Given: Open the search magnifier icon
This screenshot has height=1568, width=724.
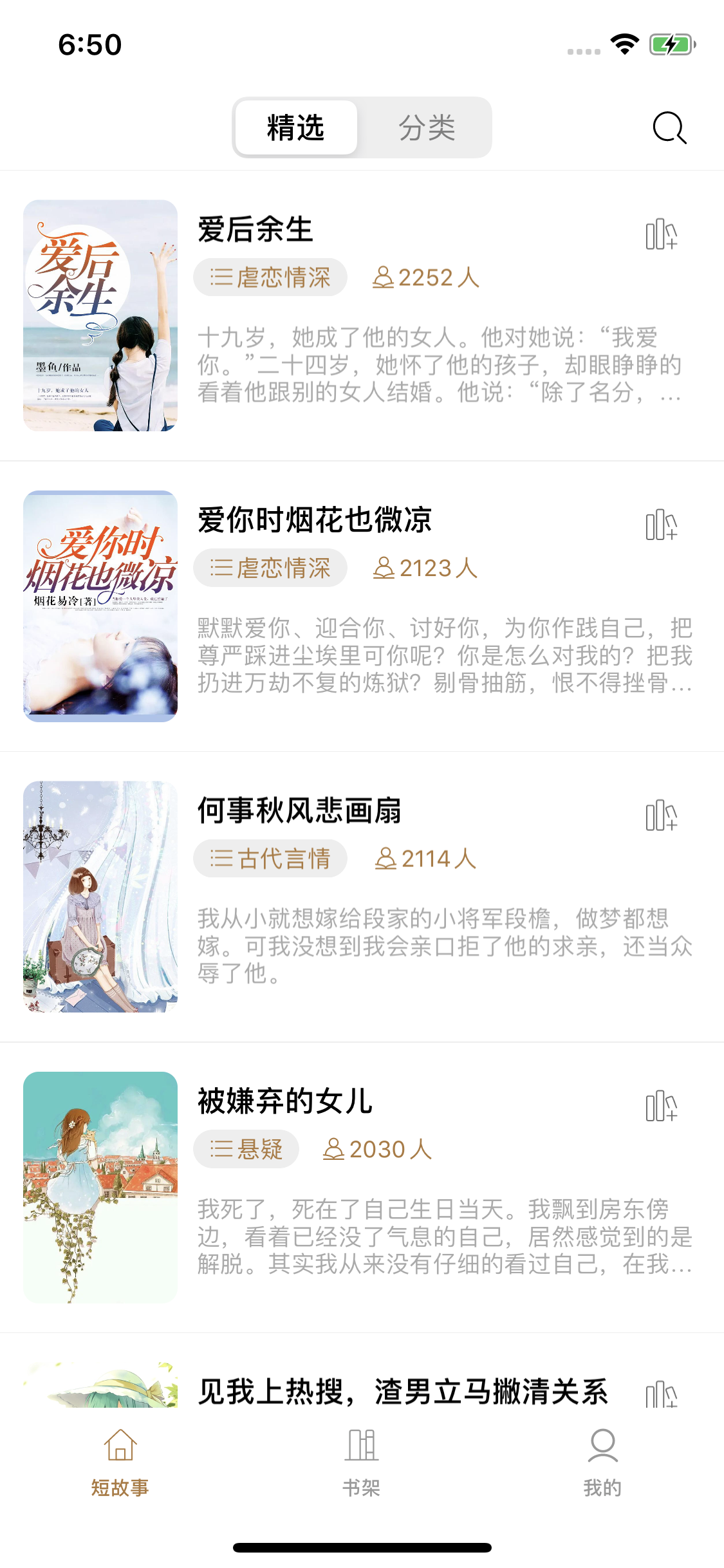Looking at the screenshot, I should 669,128.
